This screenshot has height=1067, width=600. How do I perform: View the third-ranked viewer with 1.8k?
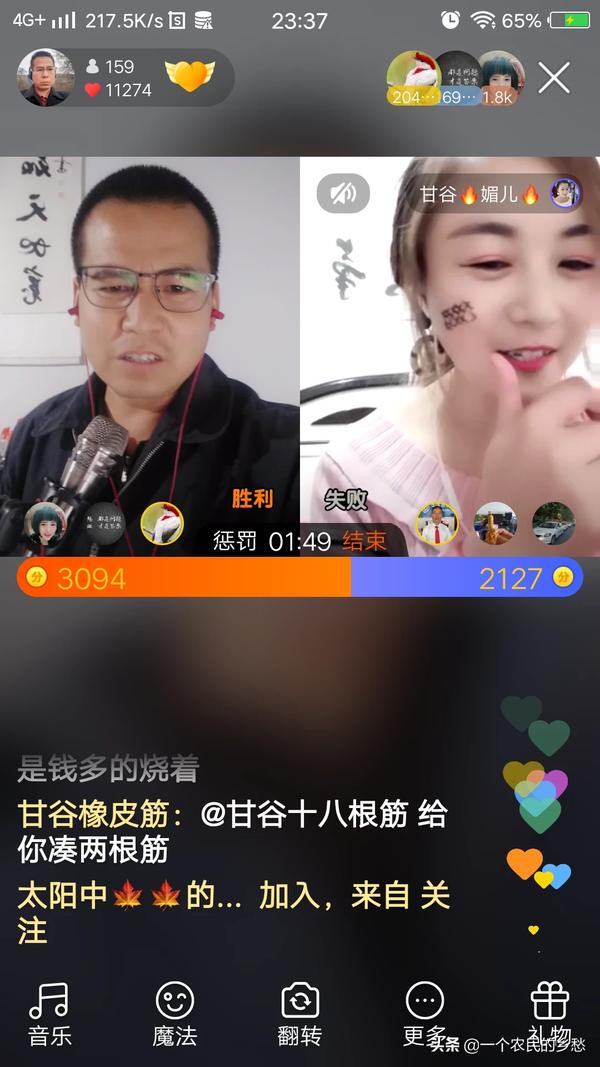[498, 77]
